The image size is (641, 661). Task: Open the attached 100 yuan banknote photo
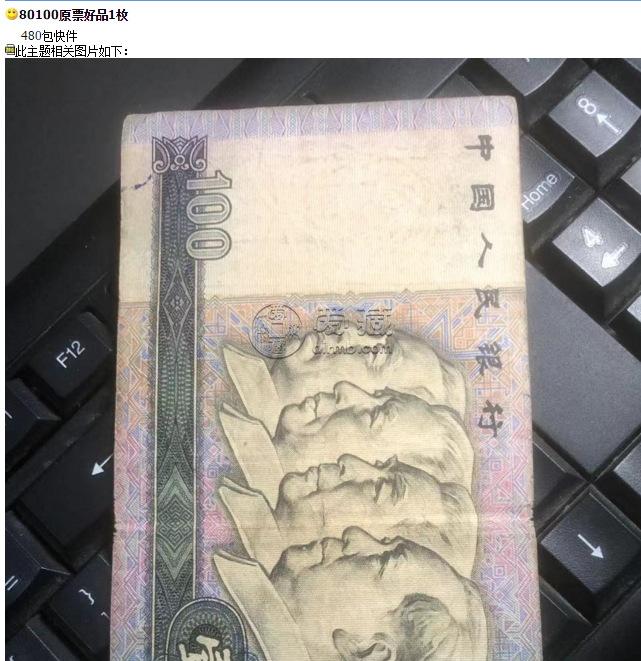pyautogui.click(x=322, y=360)
